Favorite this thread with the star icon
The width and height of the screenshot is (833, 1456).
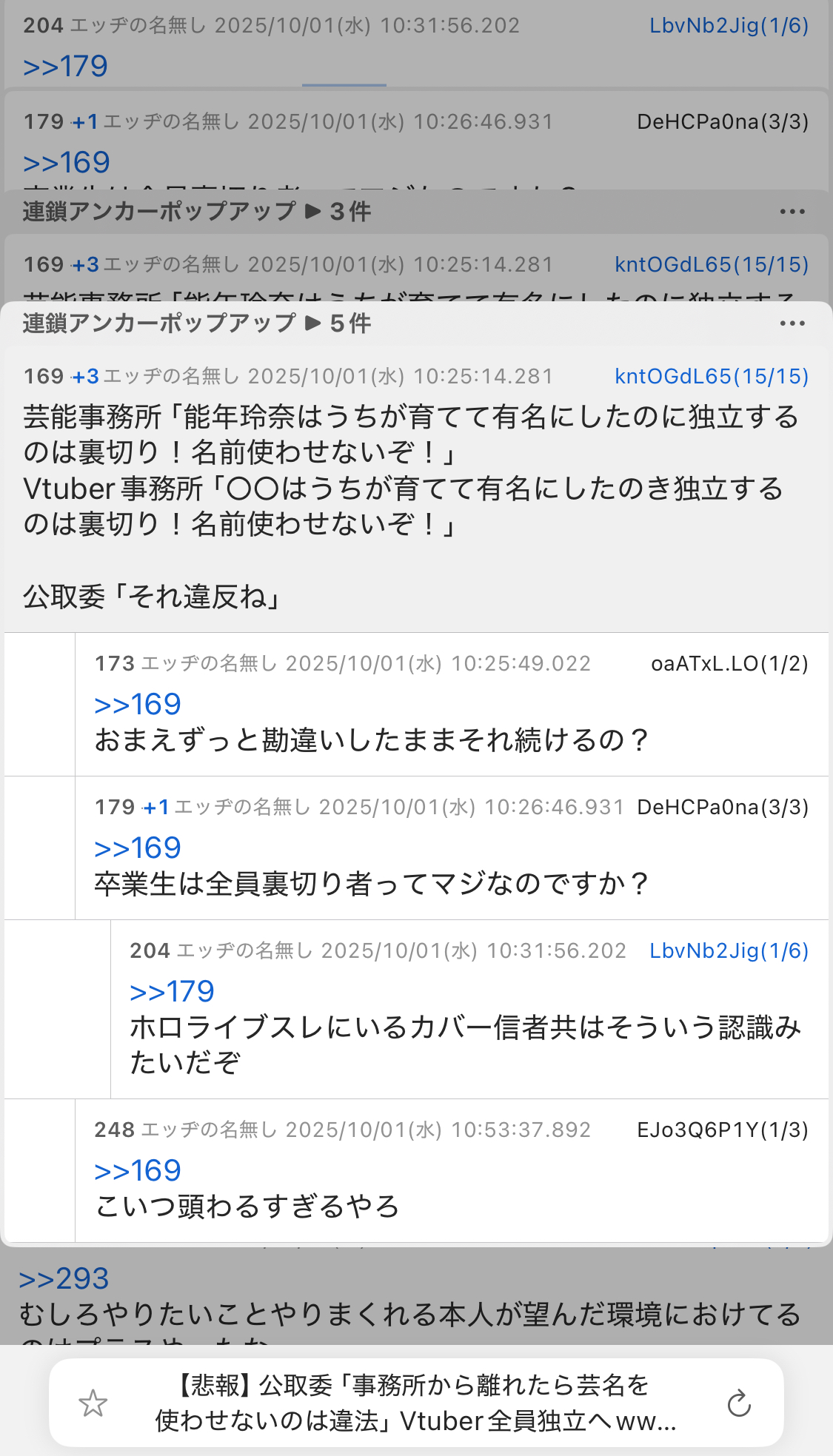(93, 1403)
